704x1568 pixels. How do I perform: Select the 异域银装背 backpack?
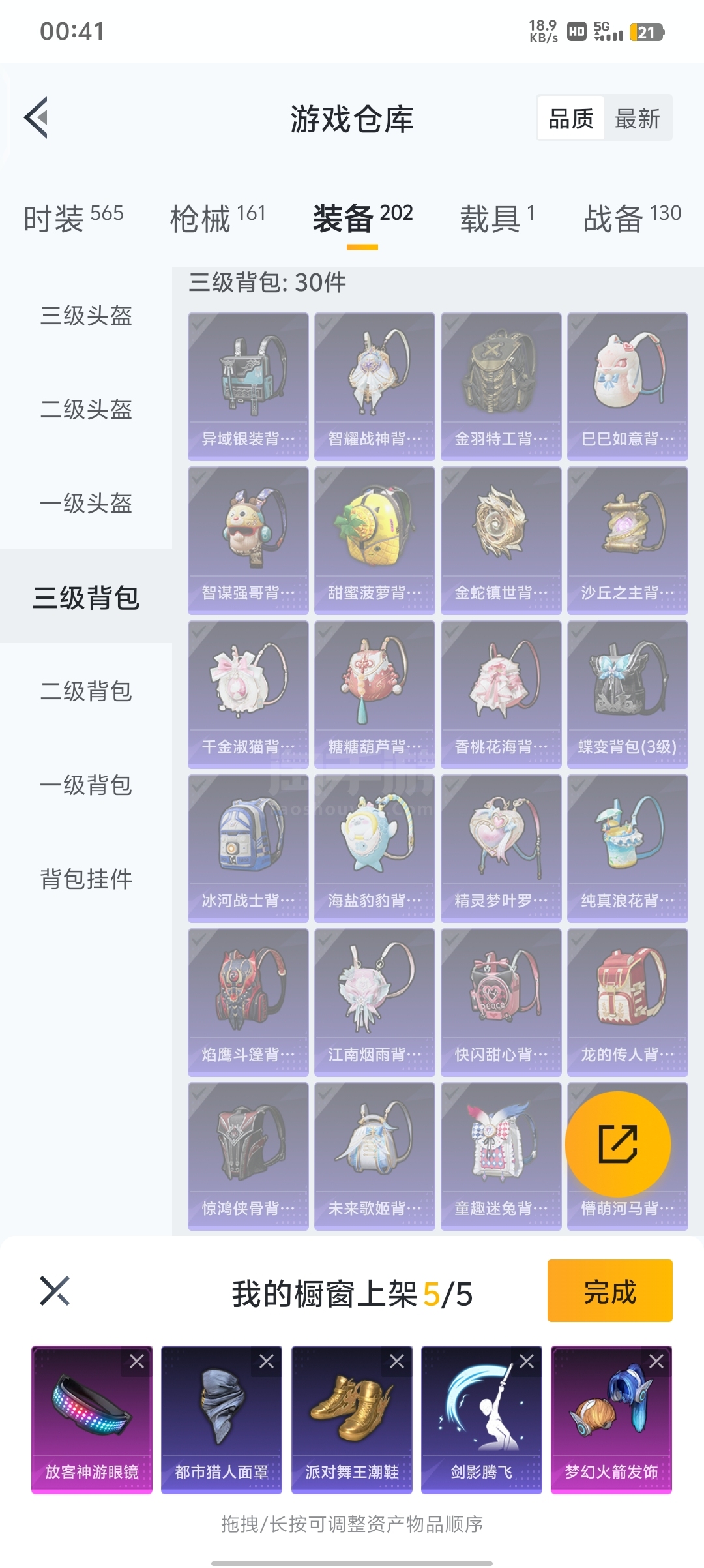pyautogui.click(x=248, y=386)
